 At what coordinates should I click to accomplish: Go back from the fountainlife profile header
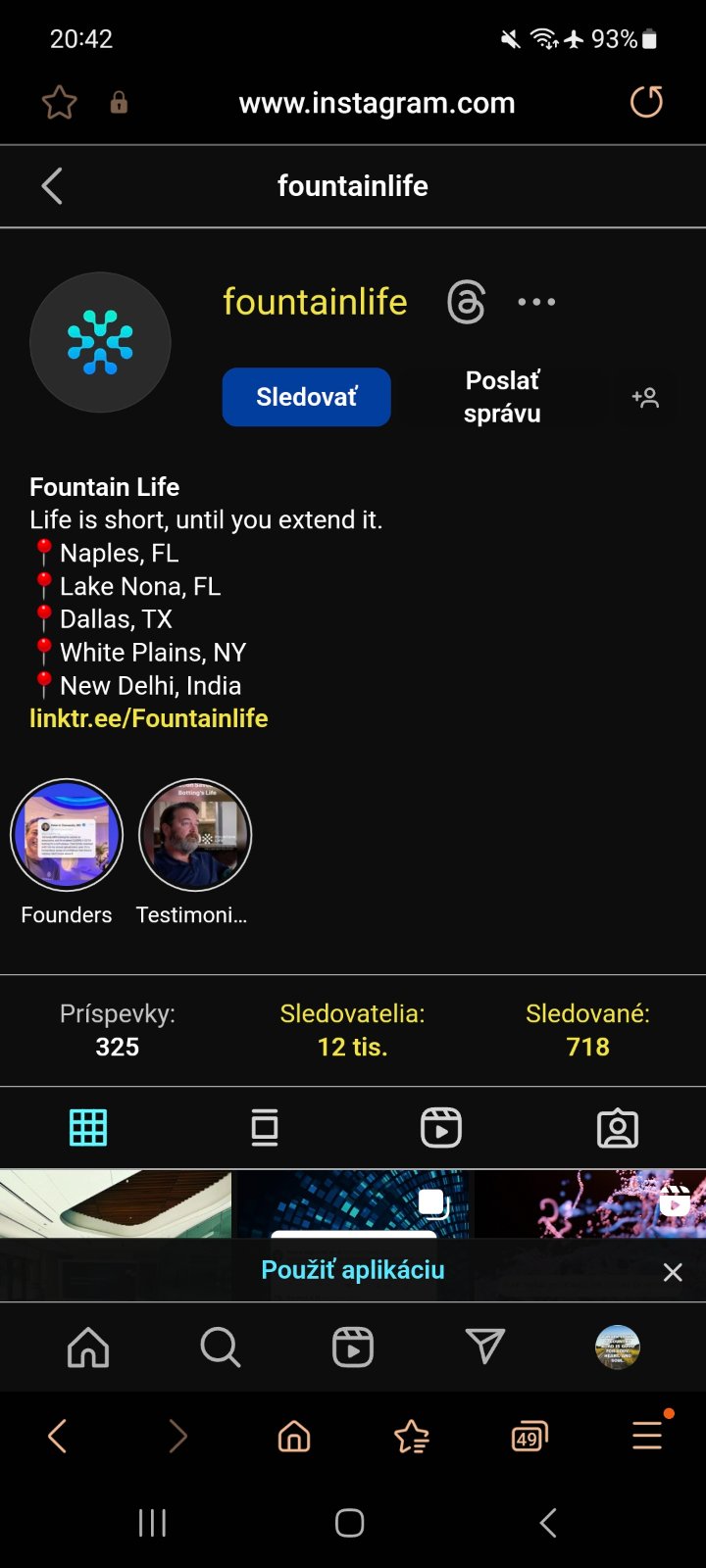[53, 186]
